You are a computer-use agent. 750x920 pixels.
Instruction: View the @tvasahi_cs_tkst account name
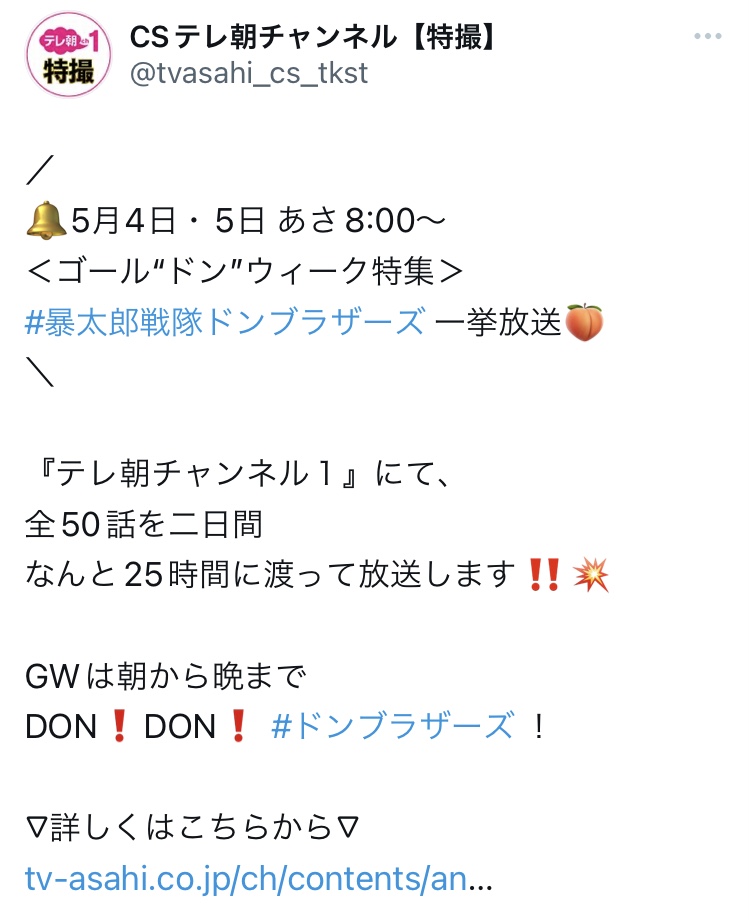(249, 74)
